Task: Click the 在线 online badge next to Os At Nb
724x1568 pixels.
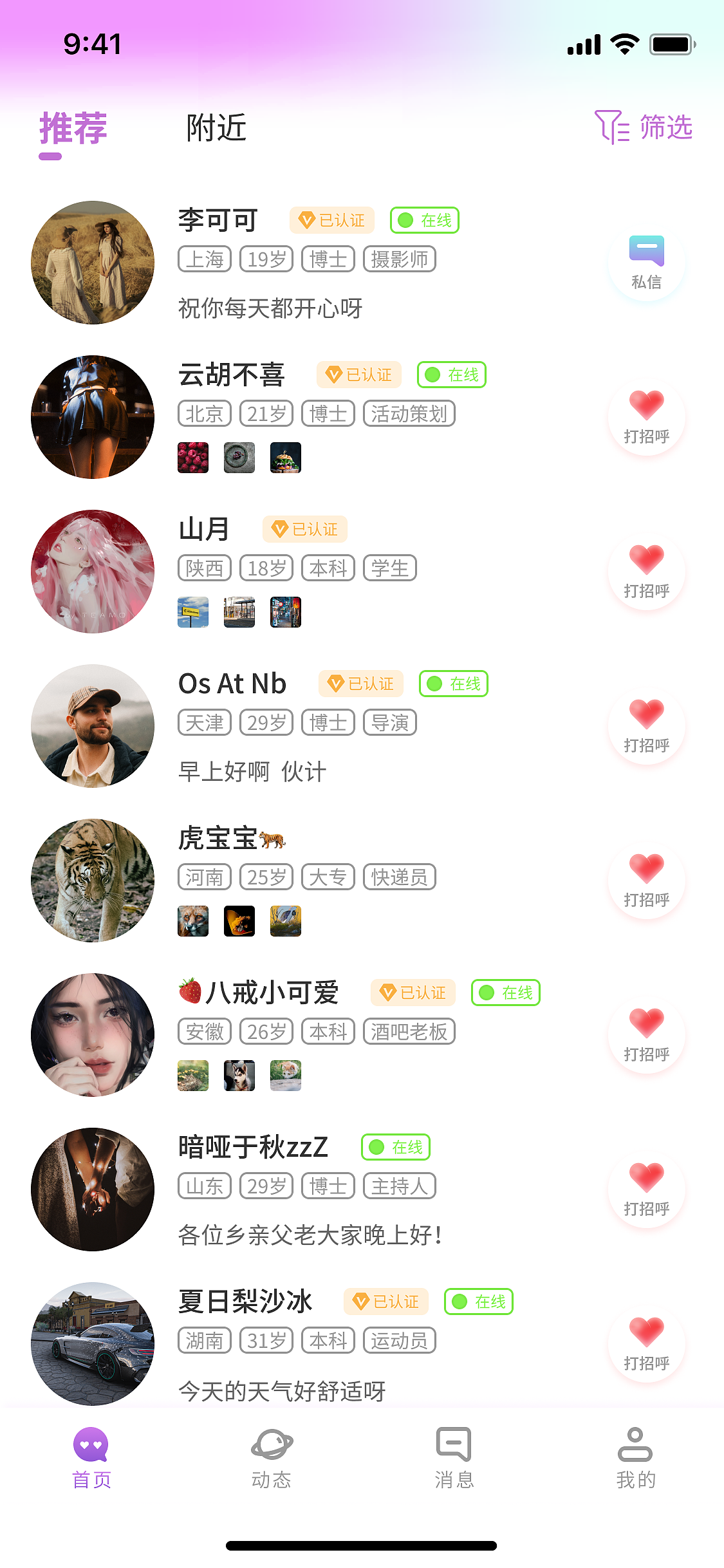Action: [x=452, y=684]
